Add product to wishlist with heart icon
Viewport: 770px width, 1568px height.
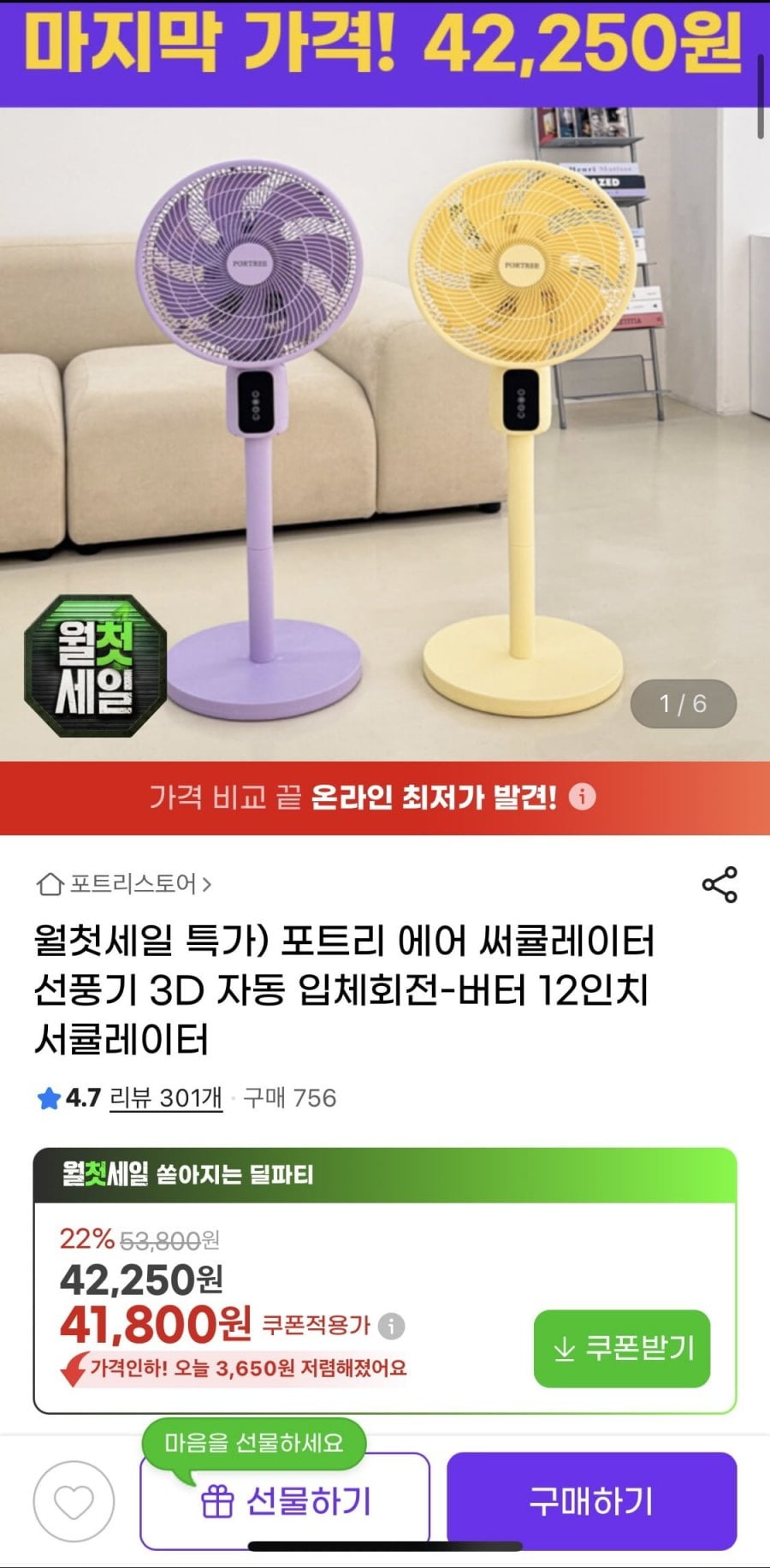point(74,1501)
